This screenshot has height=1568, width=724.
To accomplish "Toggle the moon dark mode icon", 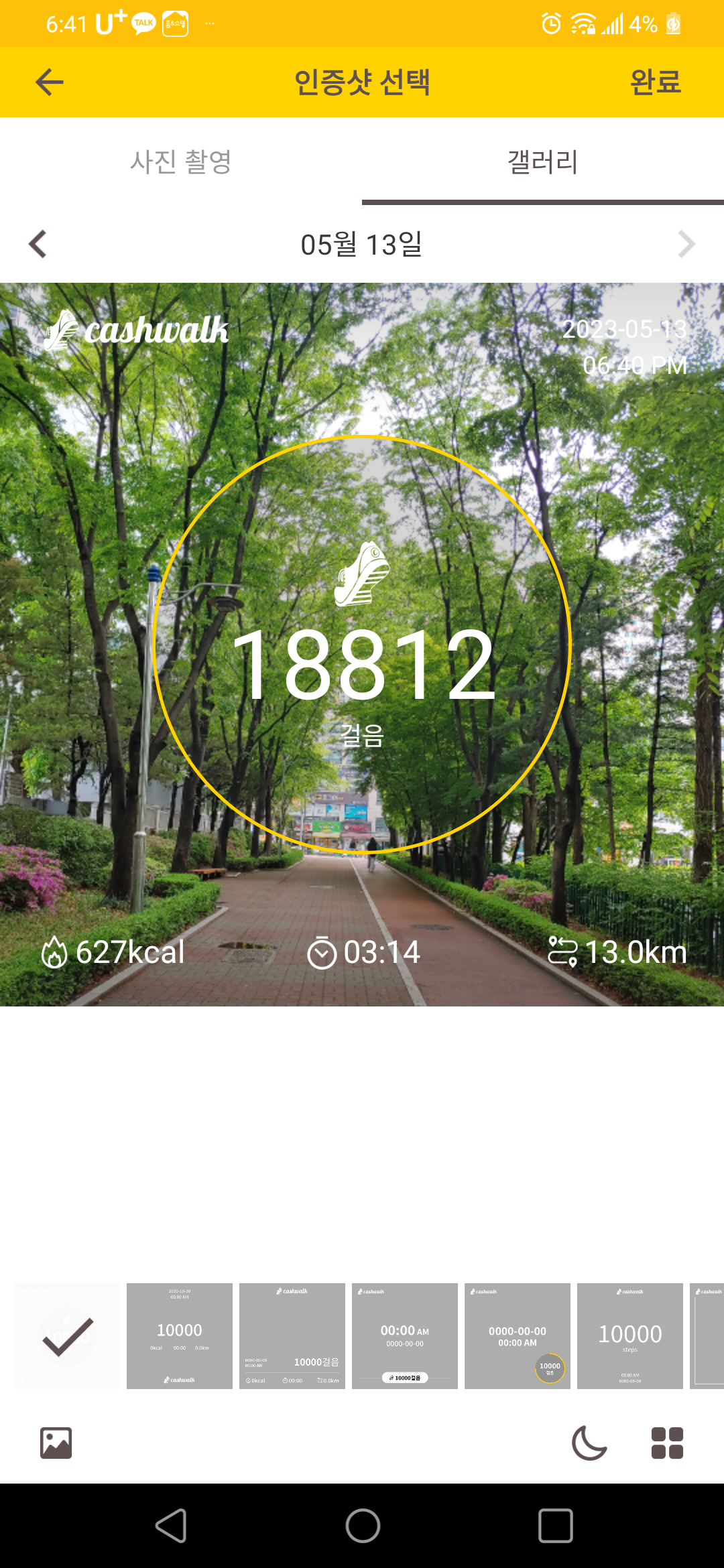I will pyautogui.click(x=589, y=1443).
